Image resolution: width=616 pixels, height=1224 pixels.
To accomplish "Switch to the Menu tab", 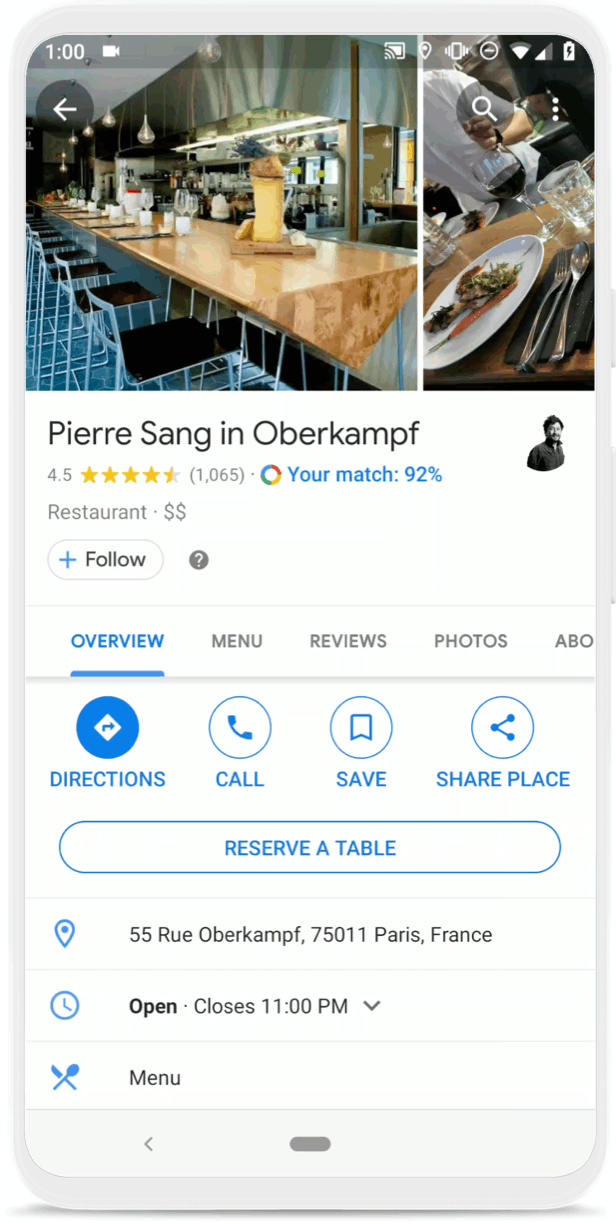I will pos(237,641).
